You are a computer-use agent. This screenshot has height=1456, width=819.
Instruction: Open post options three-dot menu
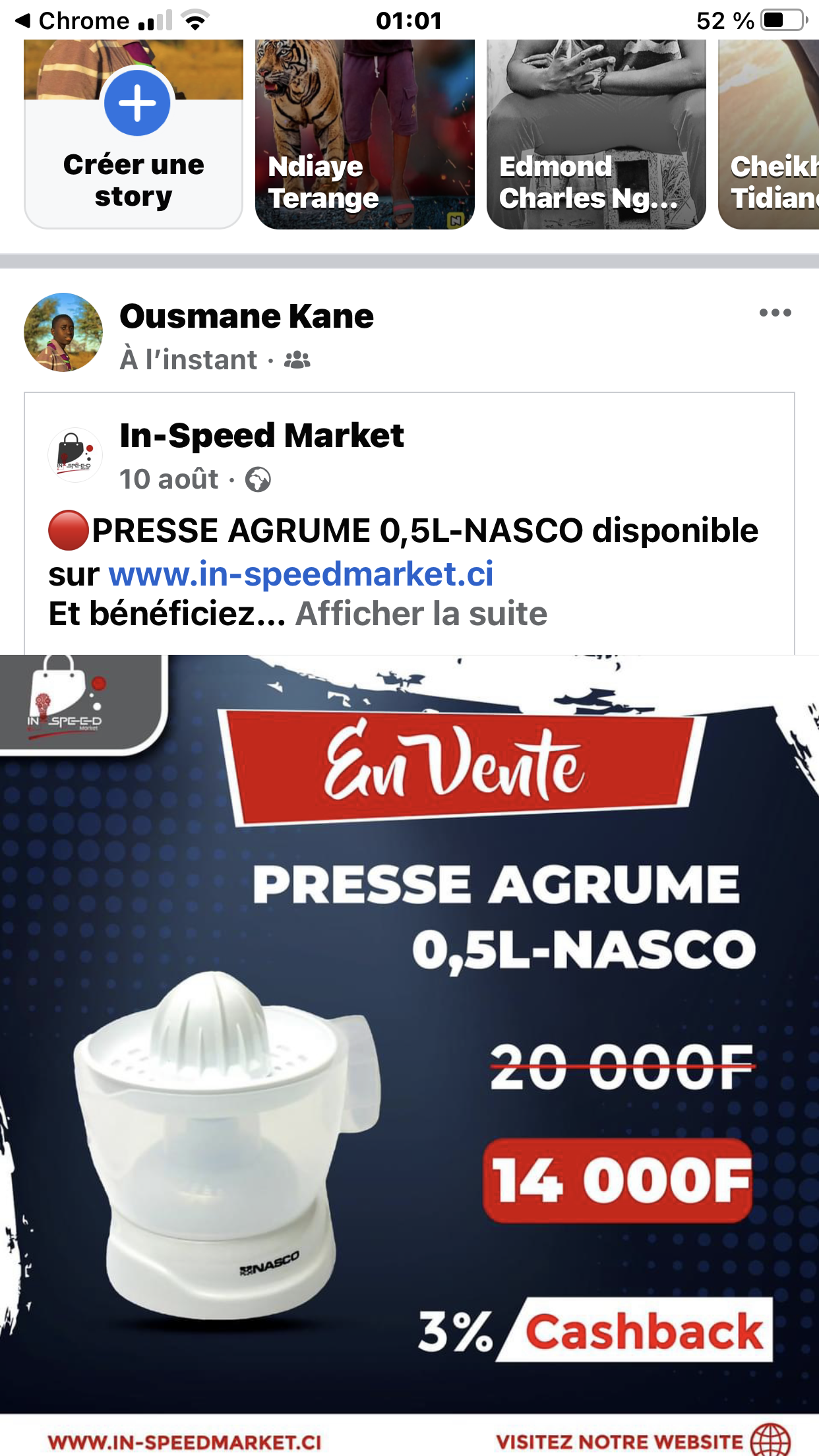[775, 313]
